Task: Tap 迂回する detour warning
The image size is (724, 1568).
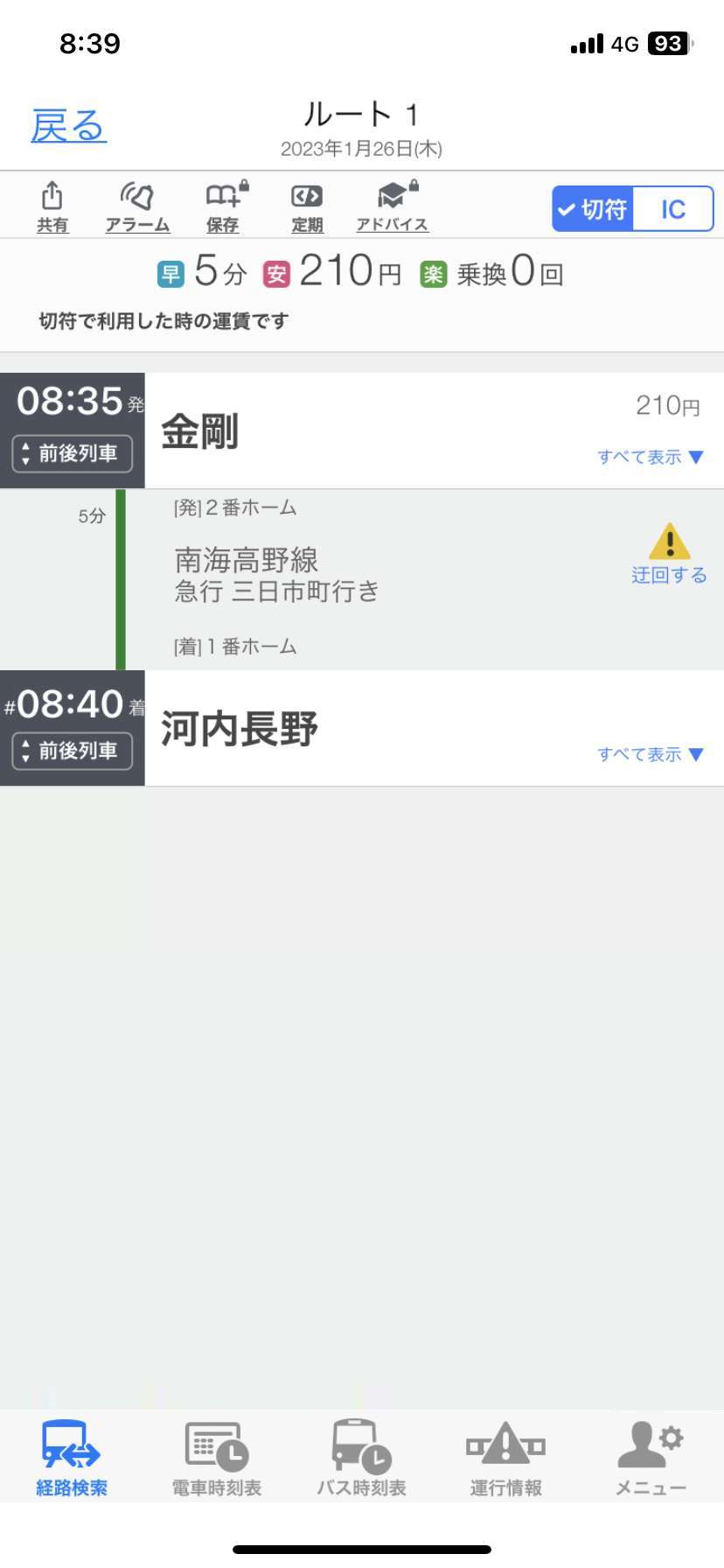Action: (x=670, y=554)
